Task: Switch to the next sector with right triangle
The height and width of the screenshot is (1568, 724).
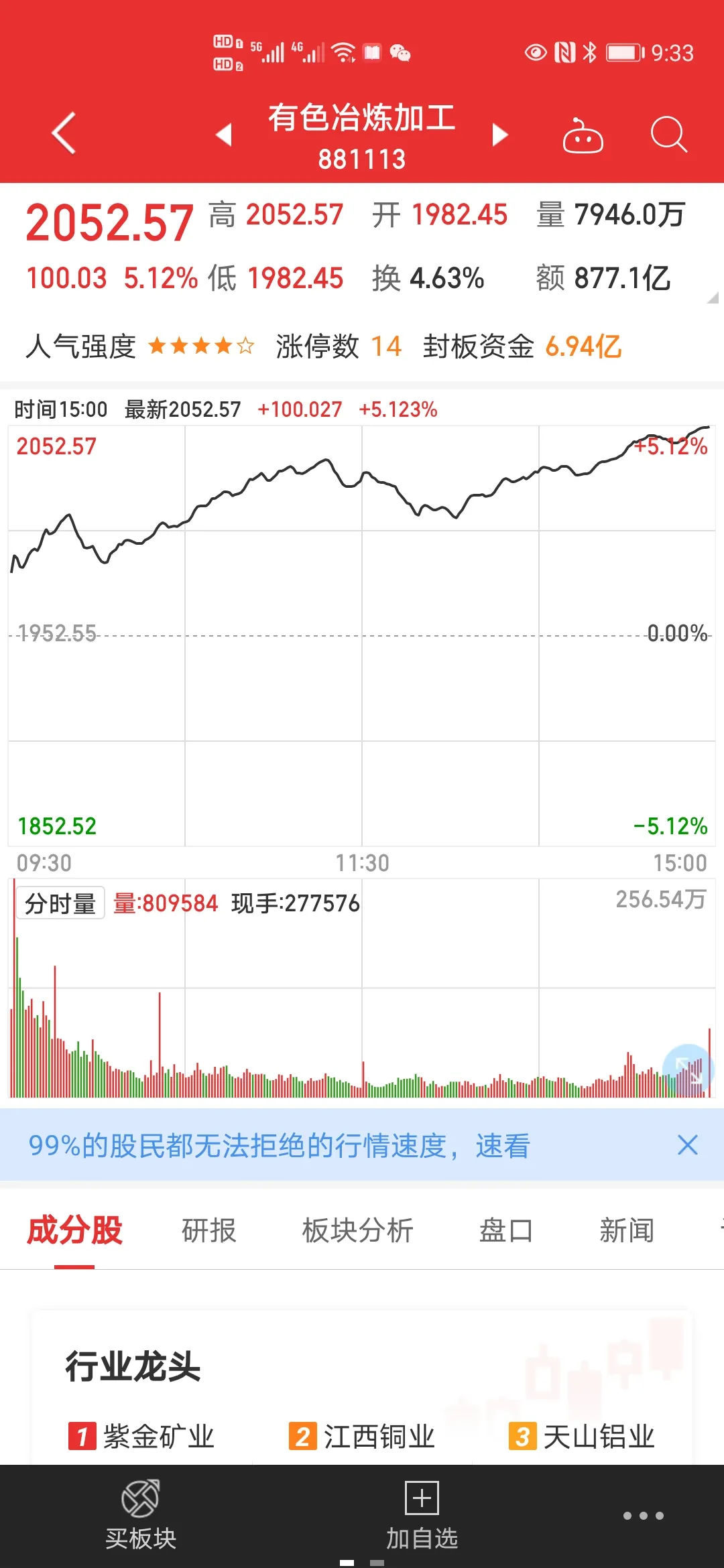Action: coord(500,135)
